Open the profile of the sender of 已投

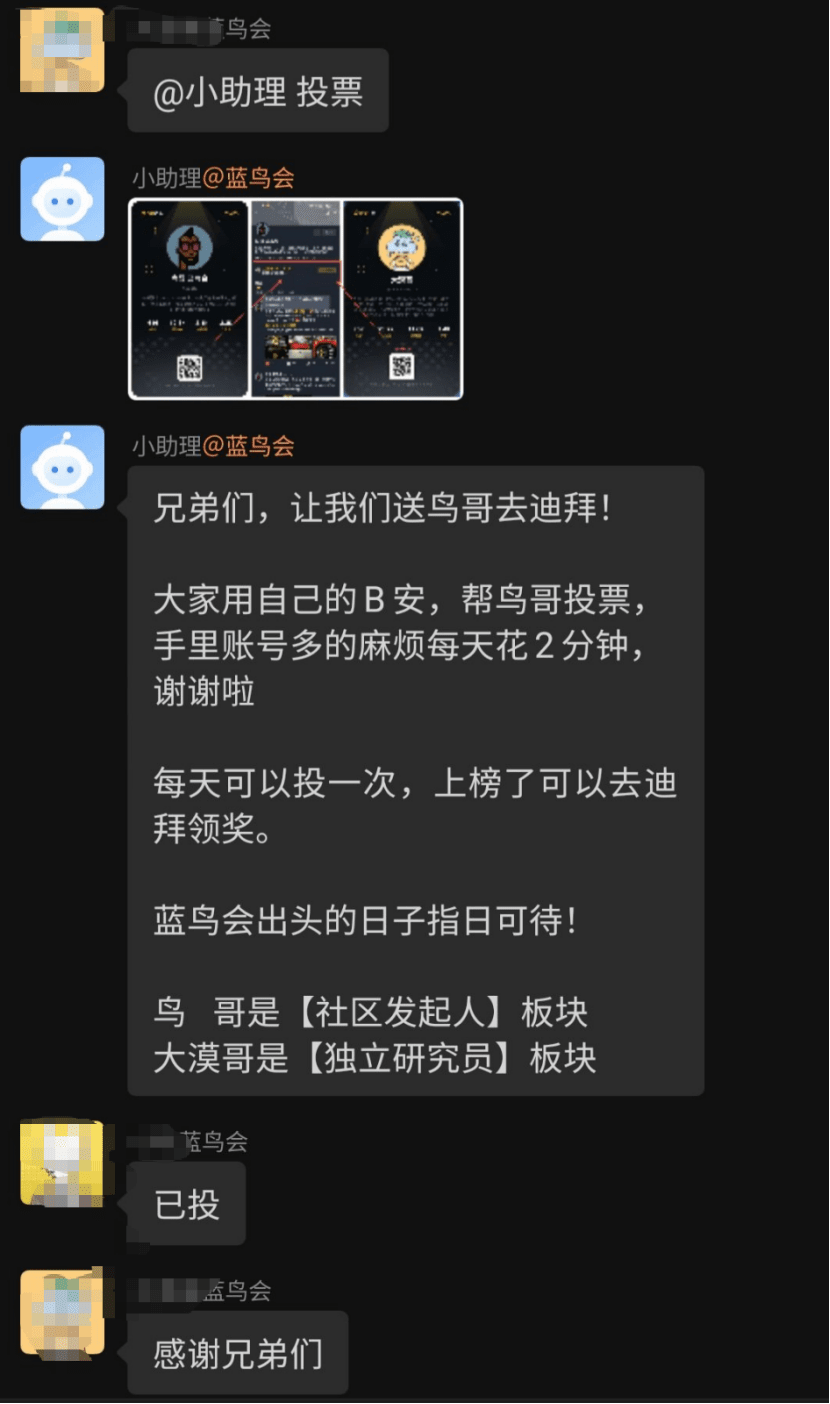[x=62, y=1163]
